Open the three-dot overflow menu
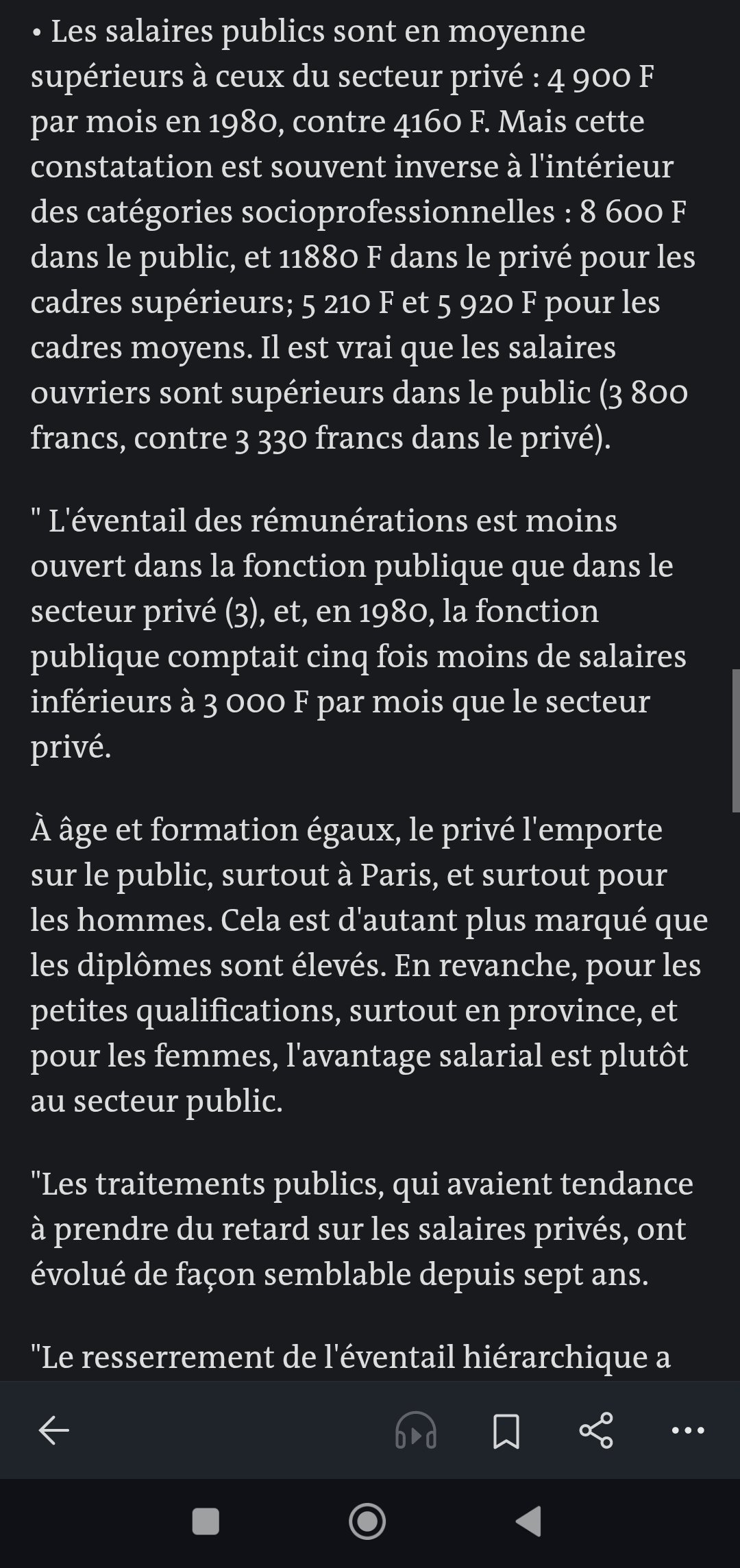 [688, 1430]
